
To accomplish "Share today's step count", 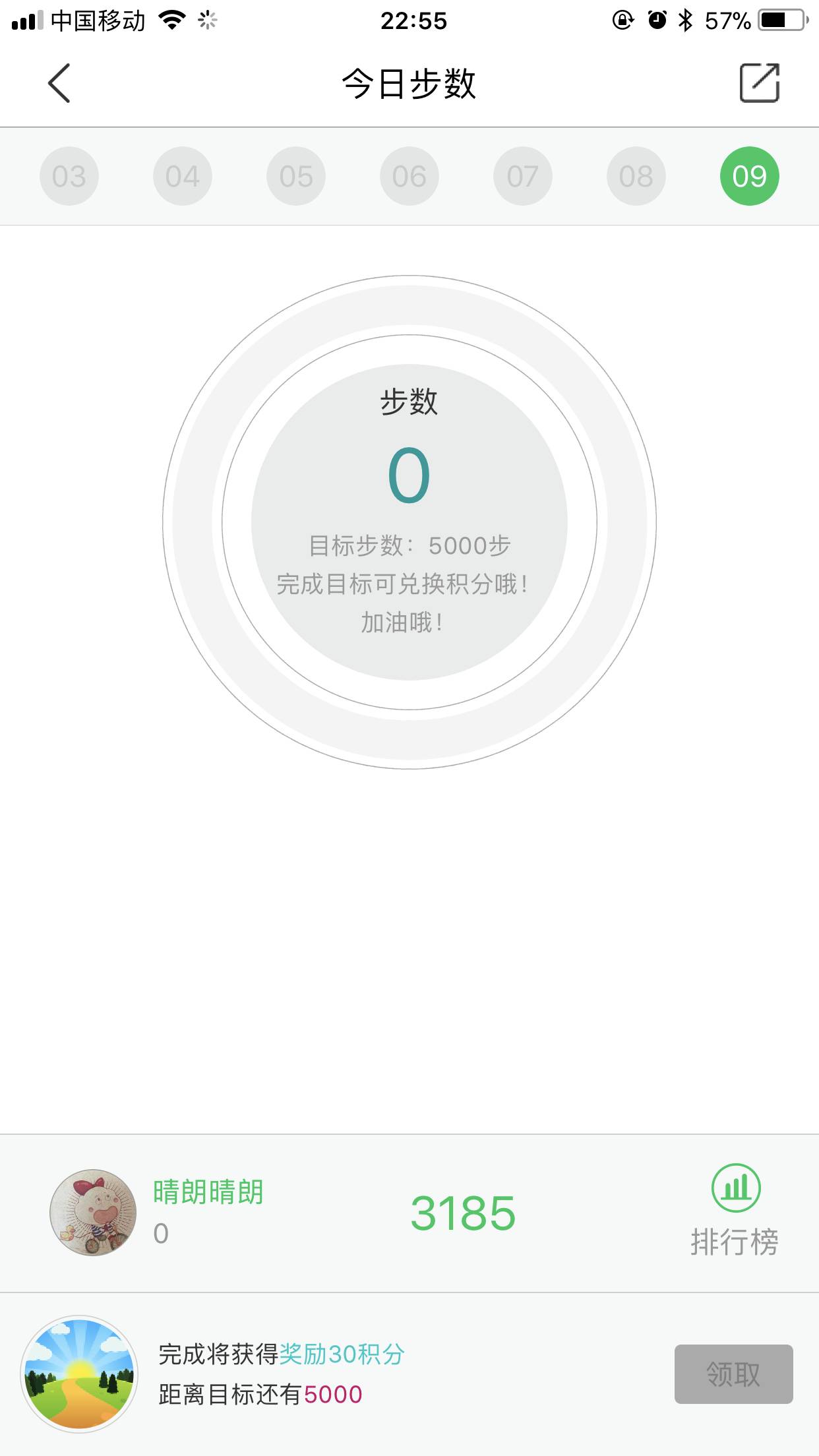I will 759,83.
